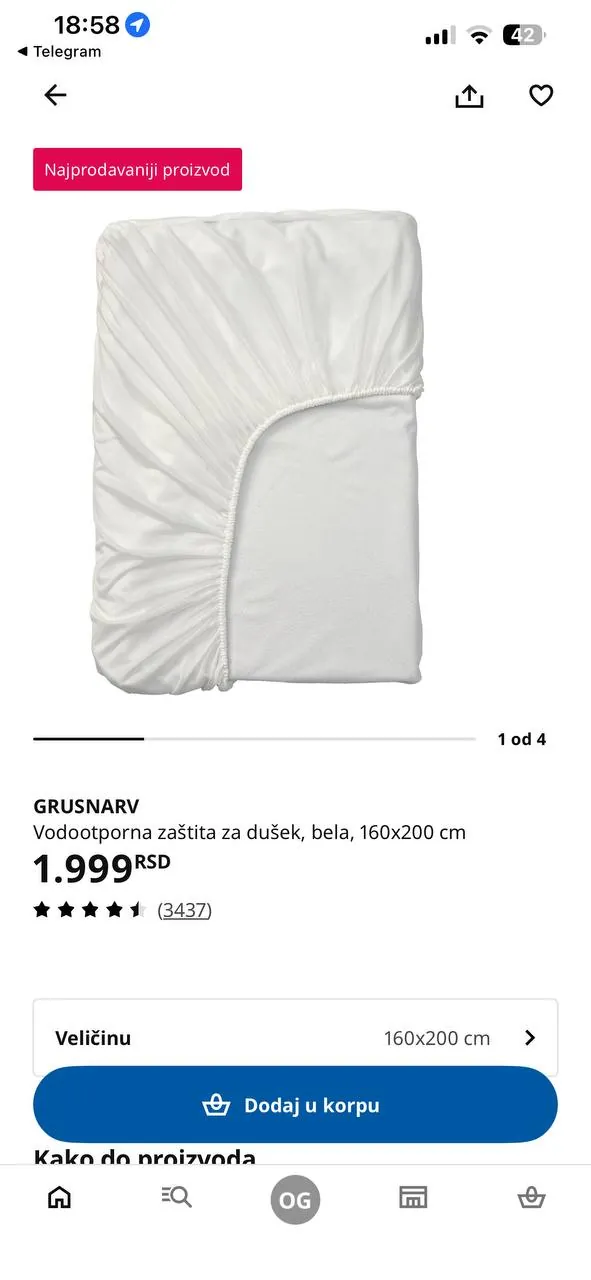The width and height of the screenshot is (591, 1280).
Task: Go back using the arrow icon
Action: tap(55, 95)
